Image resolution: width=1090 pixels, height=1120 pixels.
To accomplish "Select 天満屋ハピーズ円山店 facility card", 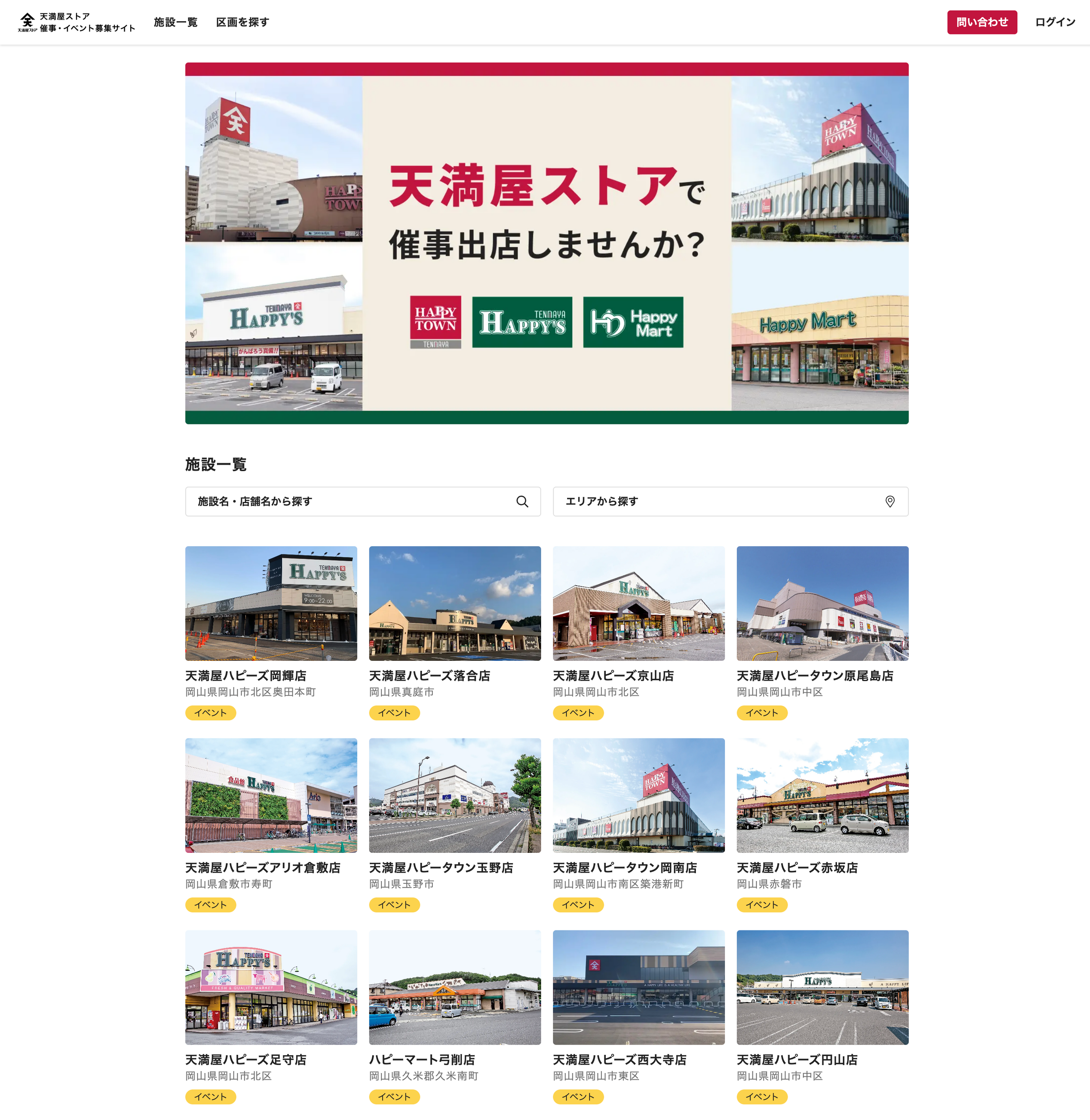I will 822,1017.
